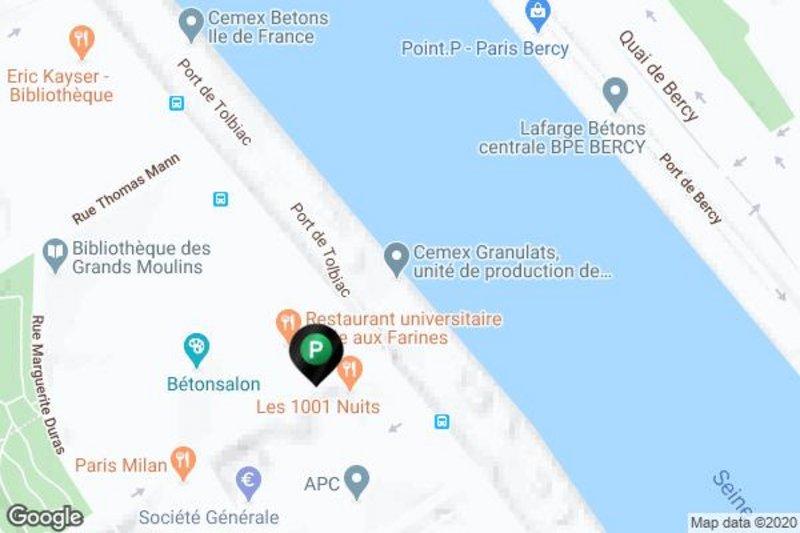The image size is (800, 533).
Task: Select the Restaurant universitaire pin
Action: [286, 321]
